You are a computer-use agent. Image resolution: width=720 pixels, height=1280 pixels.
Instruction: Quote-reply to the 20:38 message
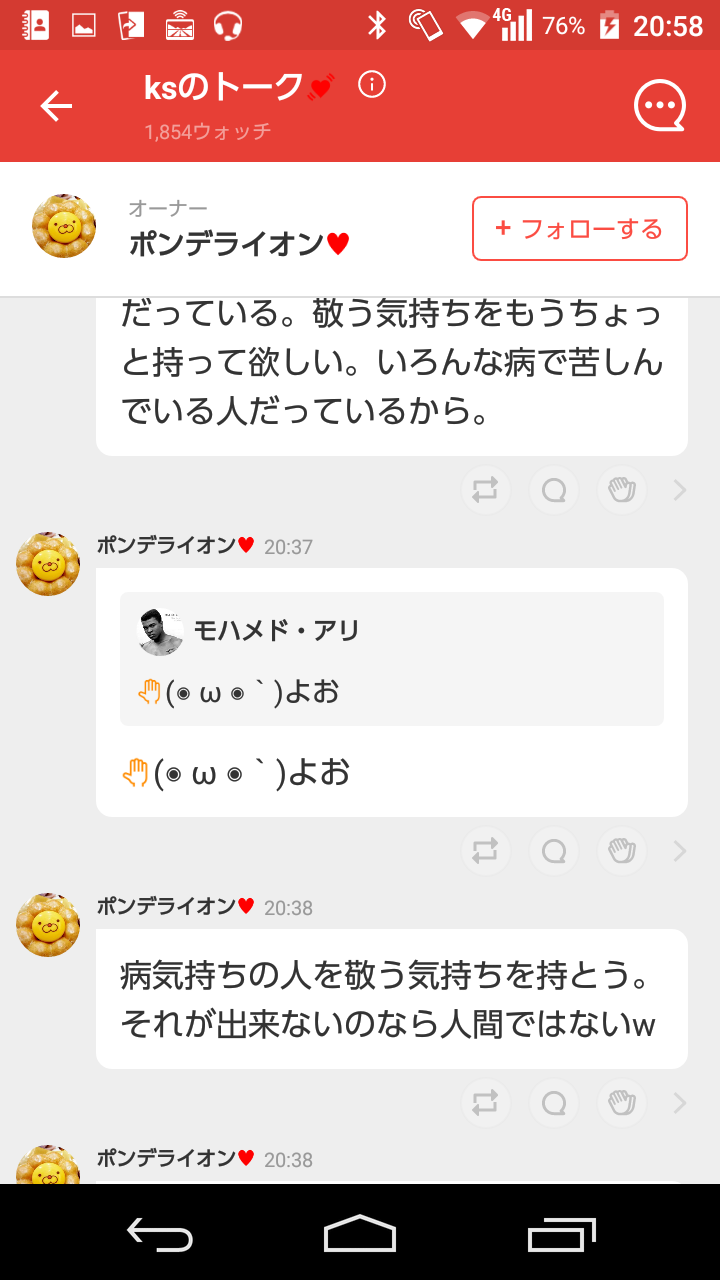[553, 1103]
